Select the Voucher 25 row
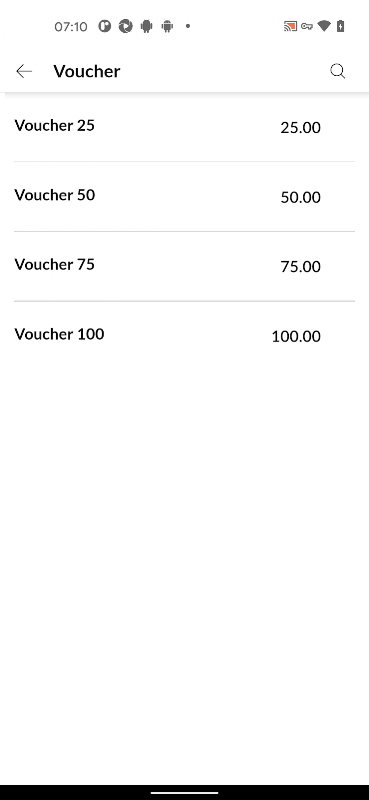 [184, 127]
